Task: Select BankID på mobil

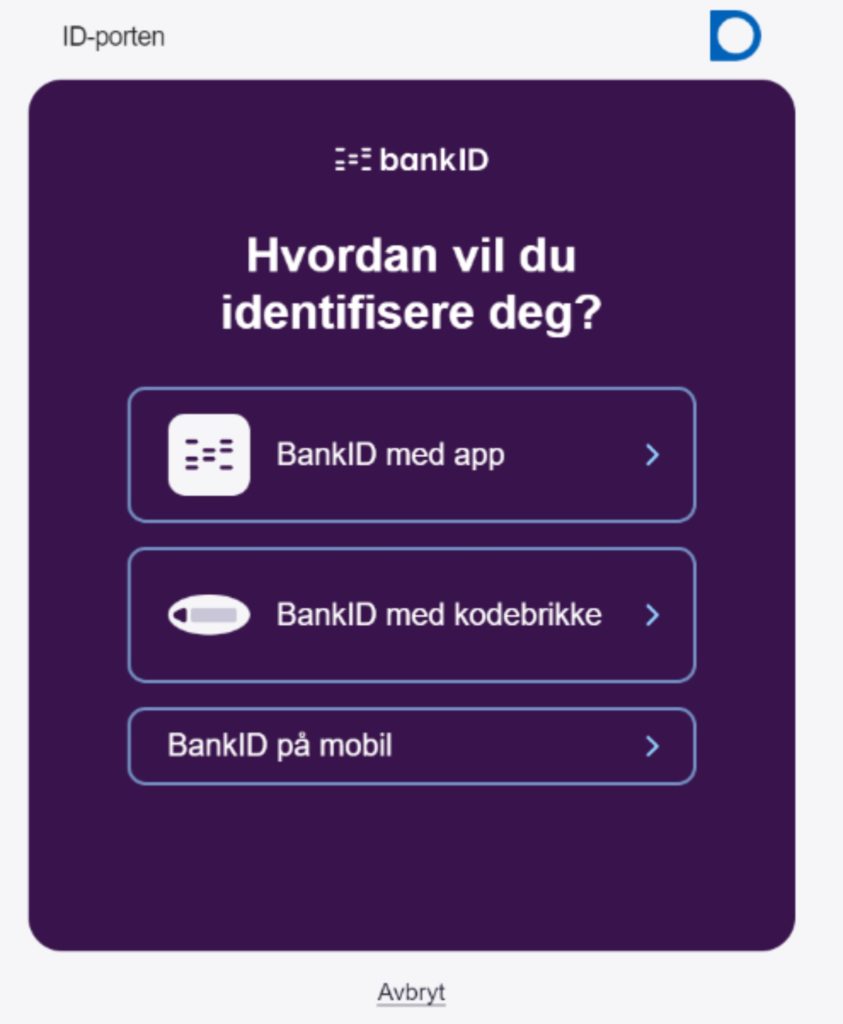Action: (x=410, y=745)
